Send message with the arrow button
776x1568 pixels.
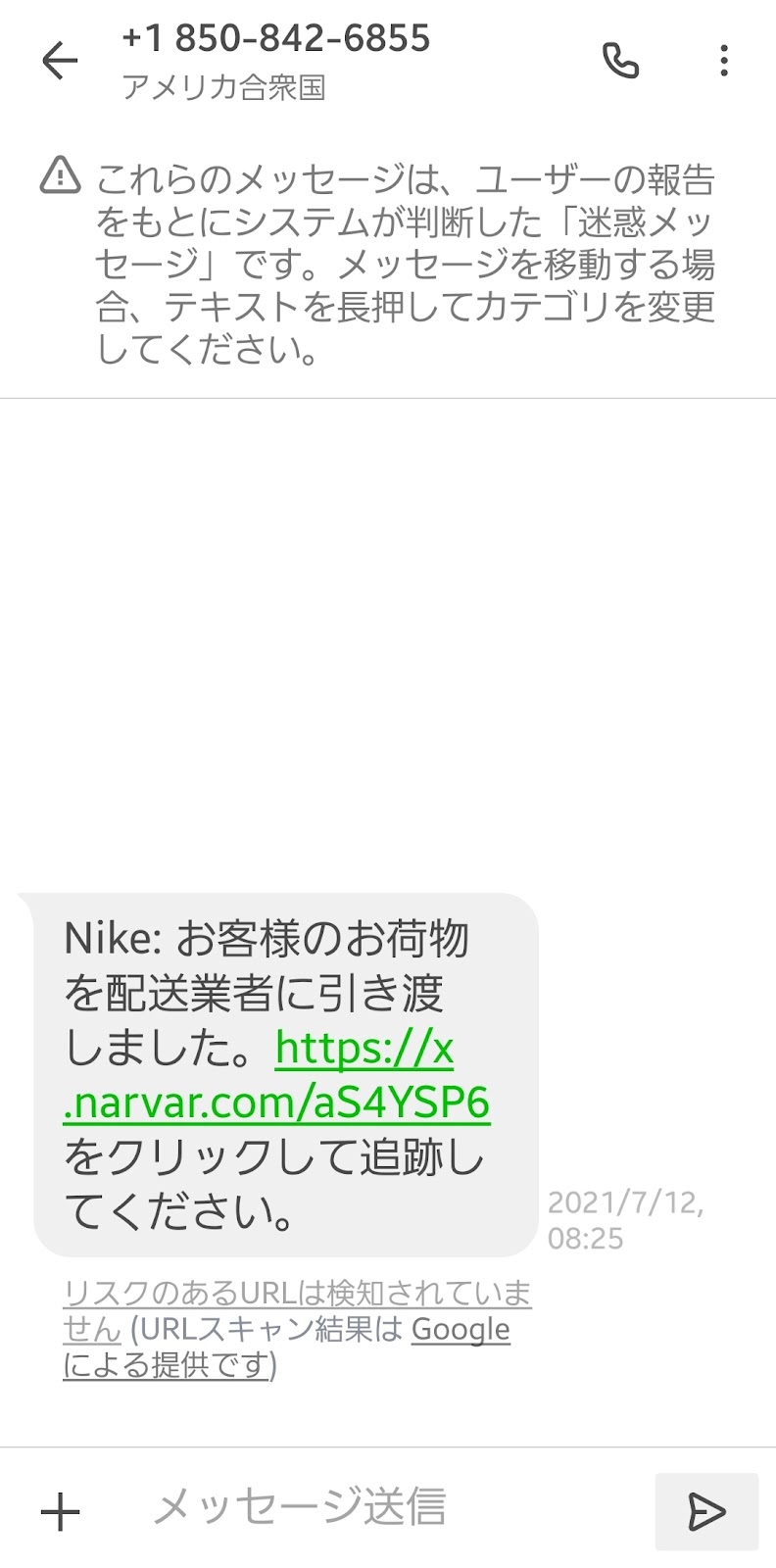coord(706,1511)
